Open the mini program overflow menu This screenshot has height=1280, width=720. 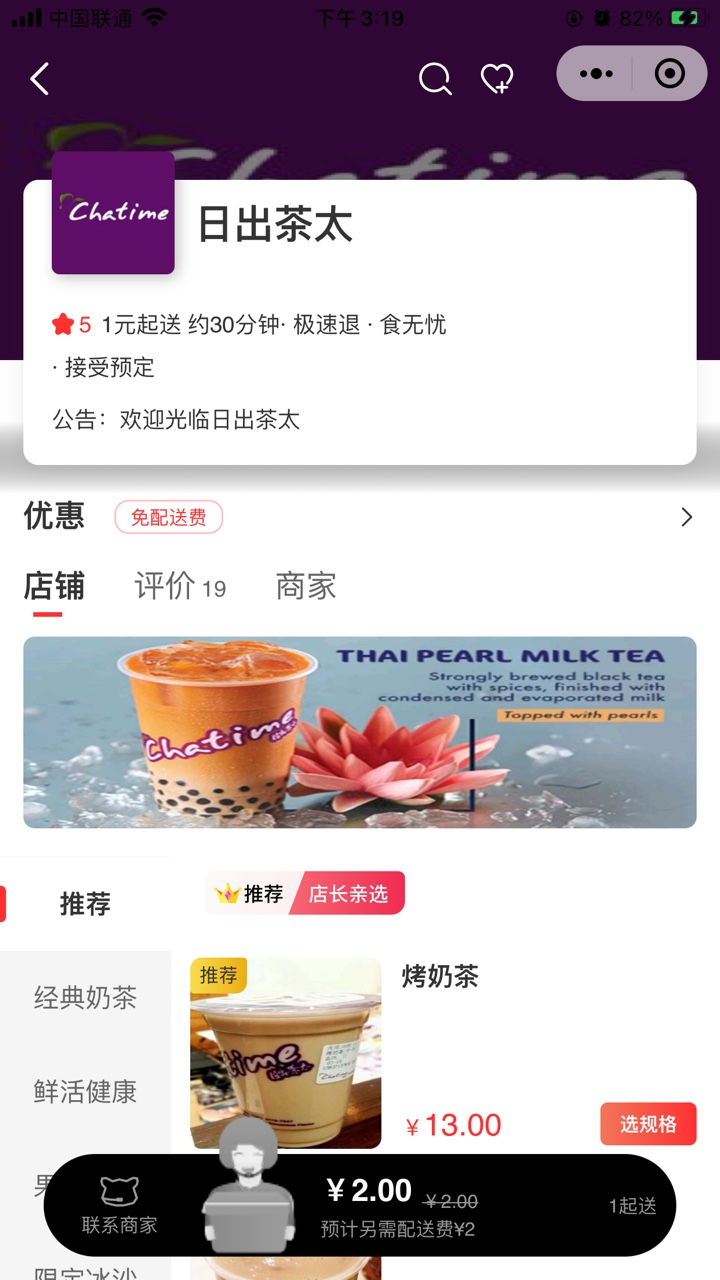point(596,74)
